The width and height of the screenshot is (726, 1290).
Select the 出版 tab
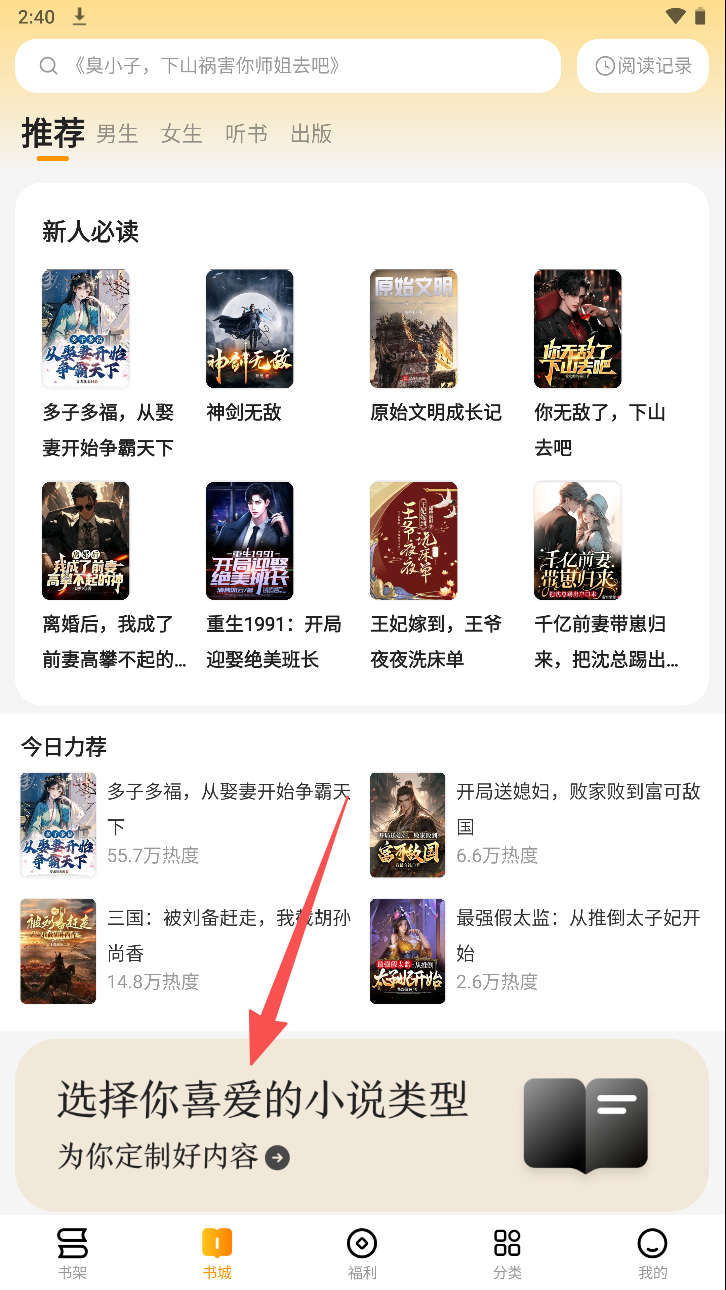[x=311, y=134]
